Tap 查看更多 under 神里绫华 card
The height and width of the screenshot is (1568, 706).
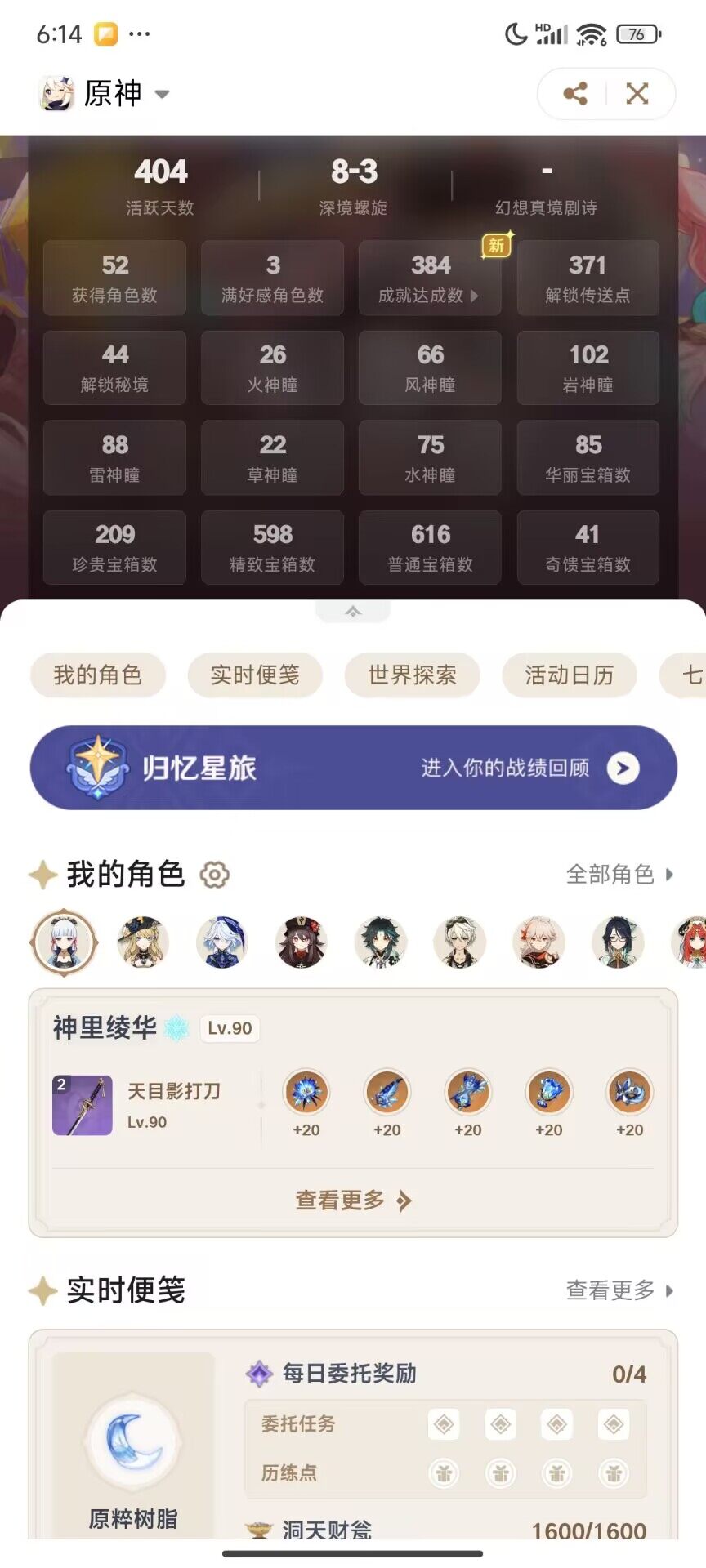pos(353,1200)
